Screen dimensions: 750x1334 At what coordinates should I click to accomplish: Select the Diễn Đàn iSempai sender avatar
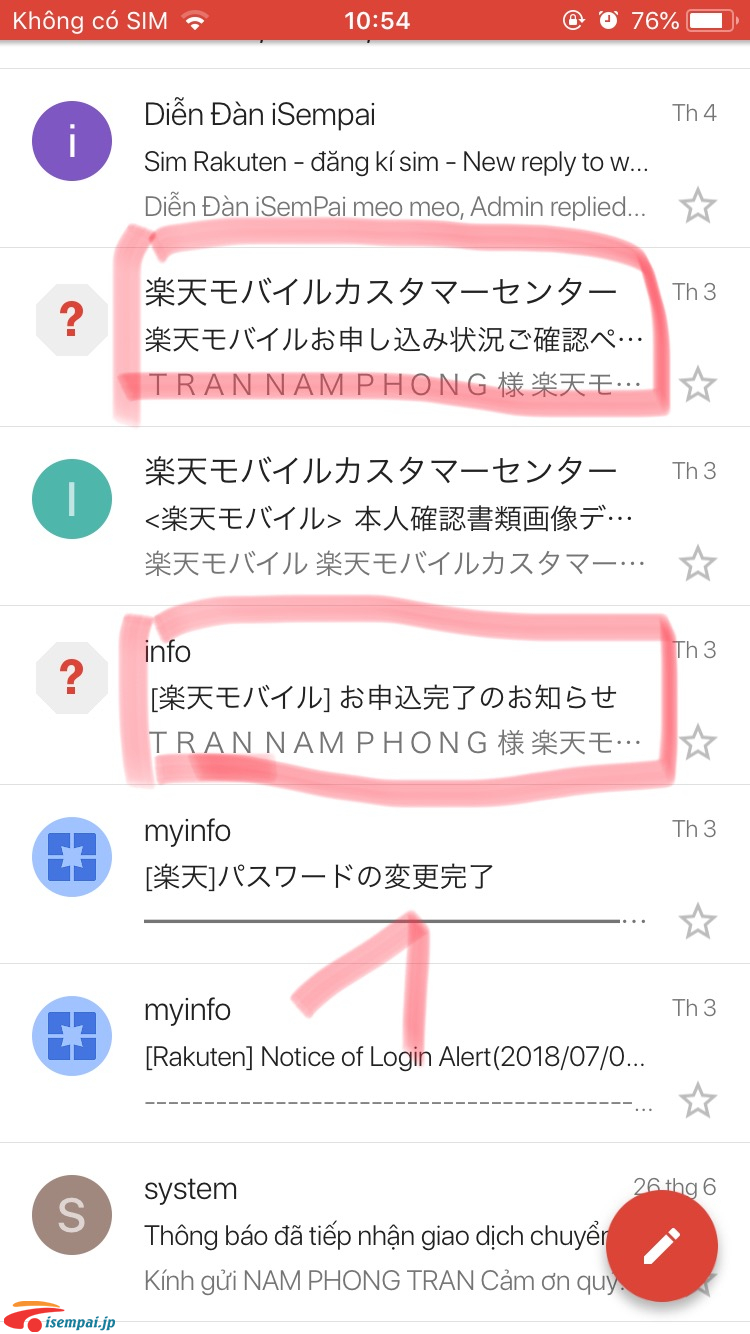[71, 141]
